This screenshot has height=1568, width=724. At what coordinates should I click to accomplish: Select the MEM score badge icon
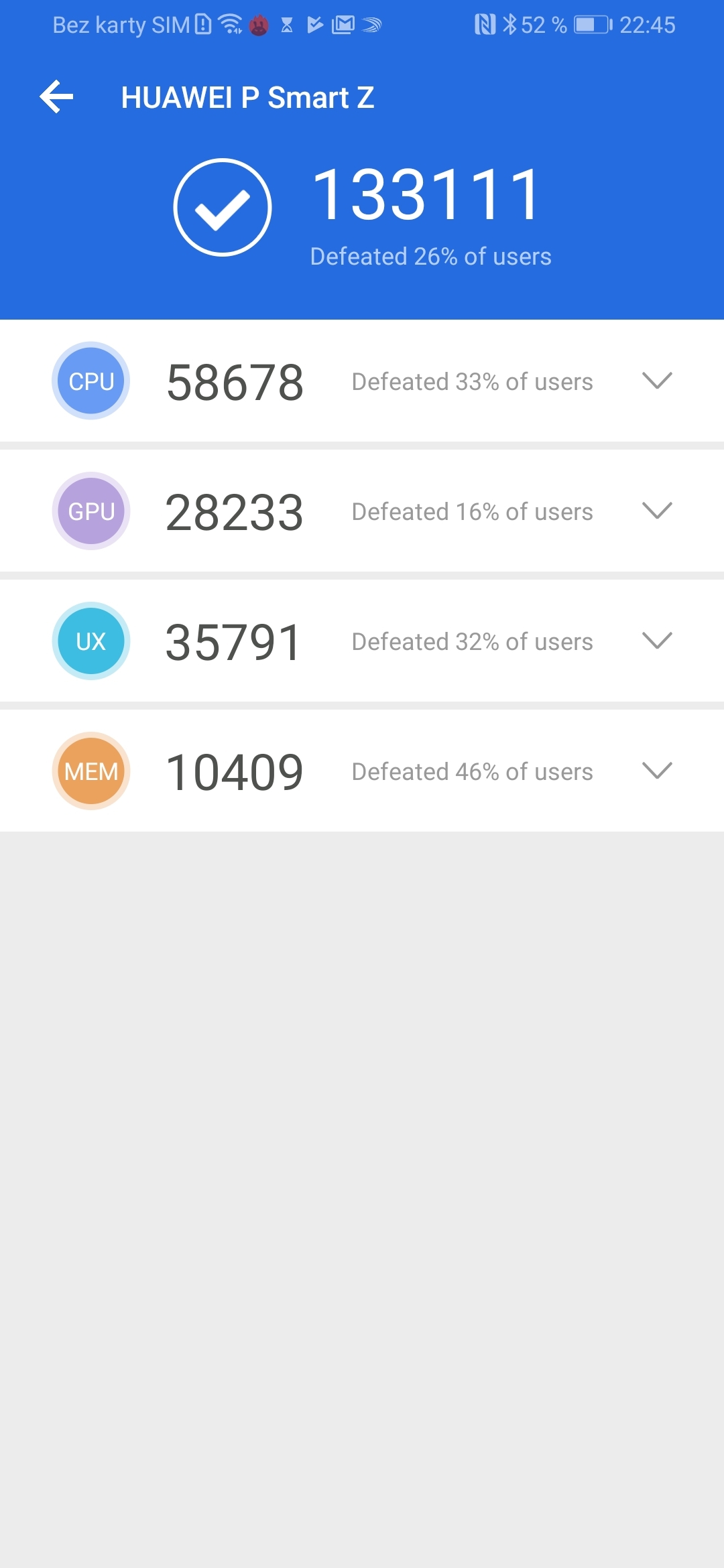click(x=90, y=771)
